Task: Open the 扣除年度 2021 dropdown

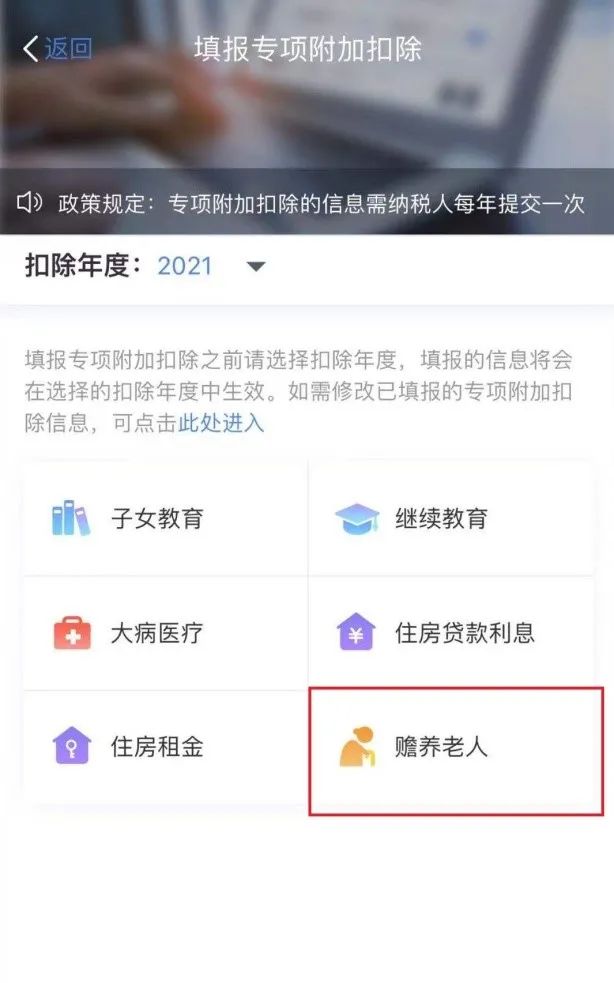Action: tap(211, 266)
